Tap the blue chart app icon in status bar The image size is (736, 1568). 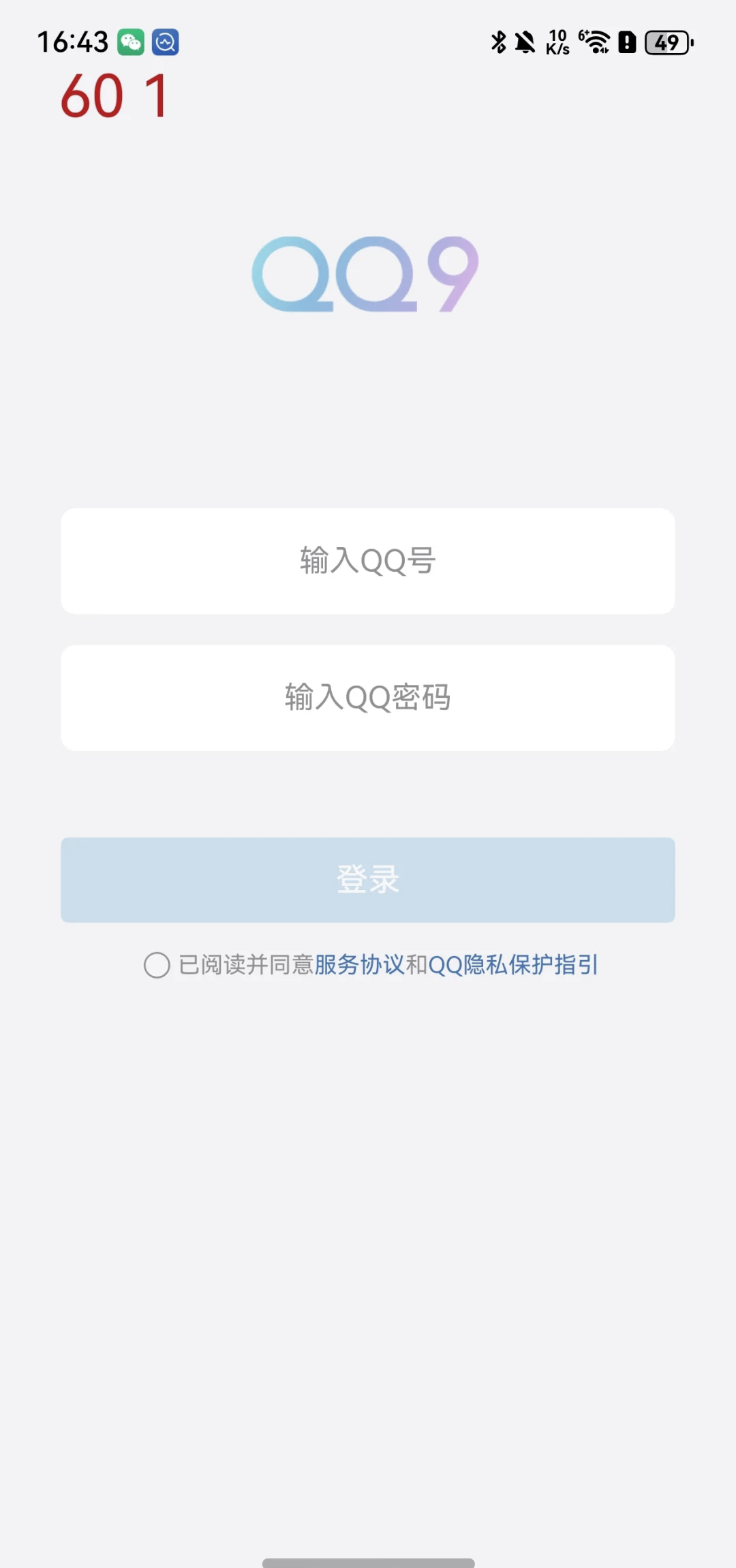pos(164,42)
